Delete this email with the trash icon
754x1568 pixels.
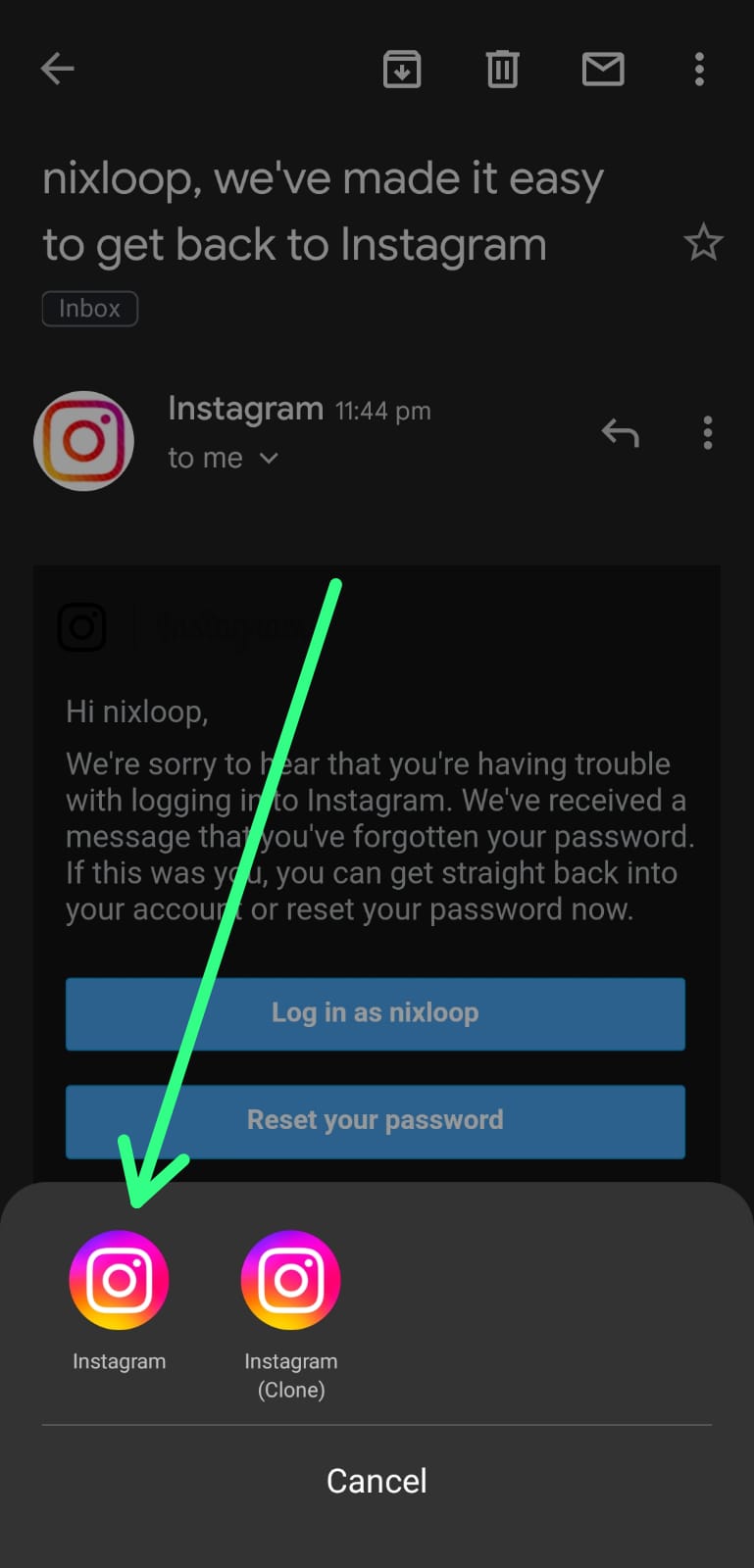(x=503, y=70)
